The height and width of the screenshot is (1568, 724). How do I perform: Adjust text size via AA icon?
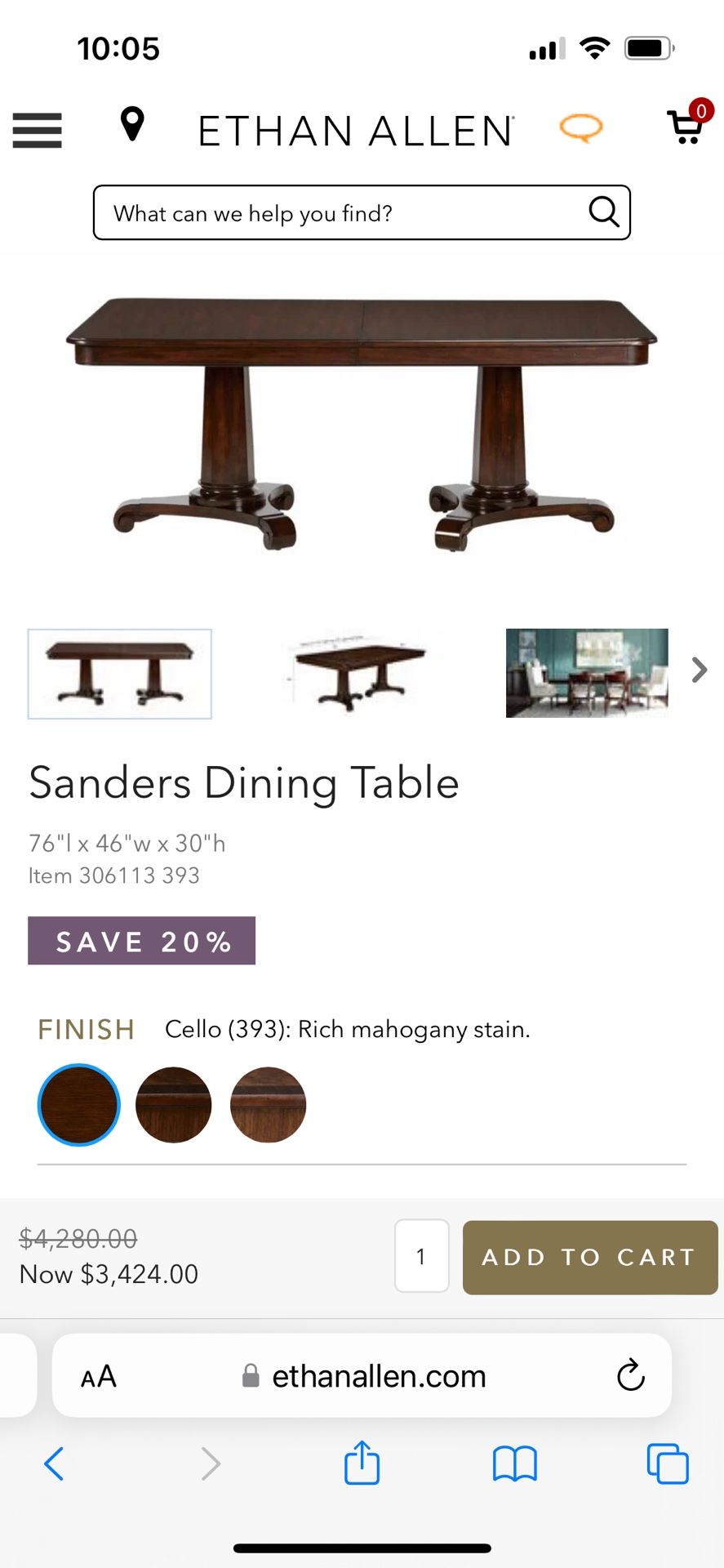(x=97, y=1375)
